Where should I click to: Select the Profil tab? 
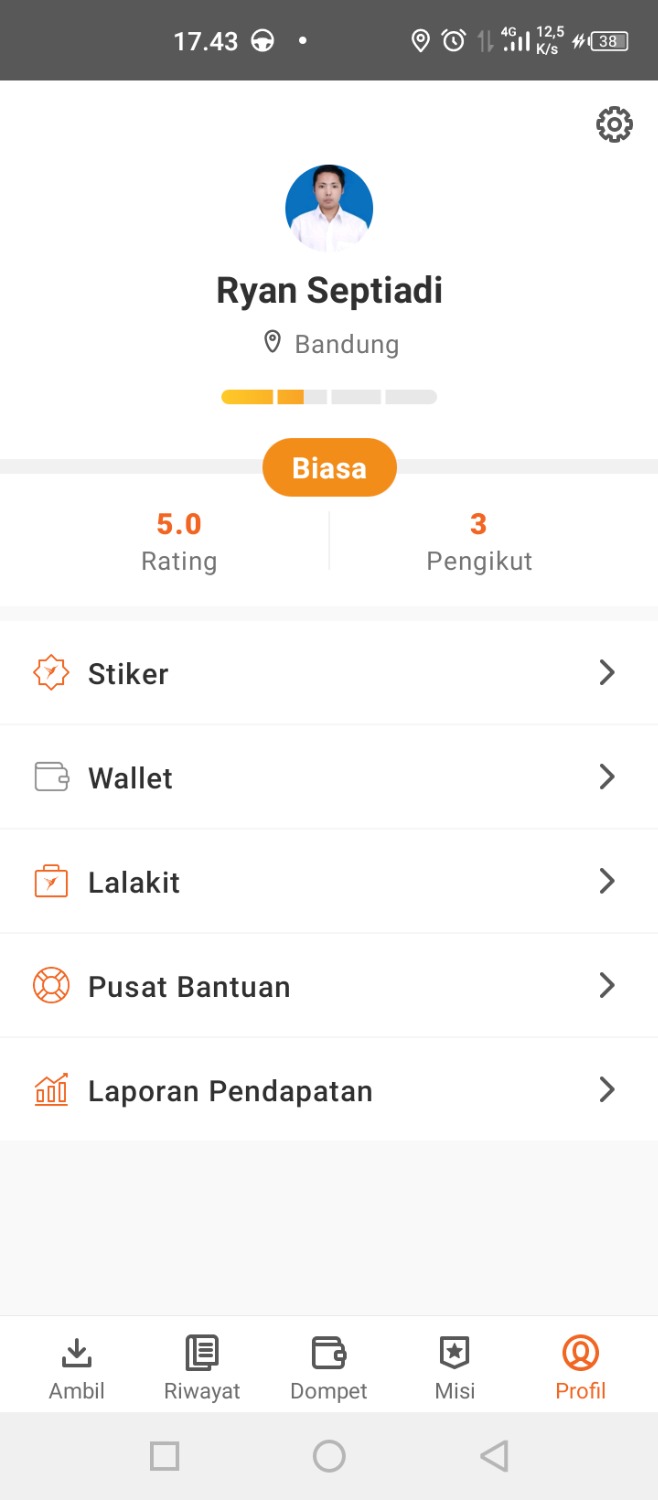tap(581, 1368)
